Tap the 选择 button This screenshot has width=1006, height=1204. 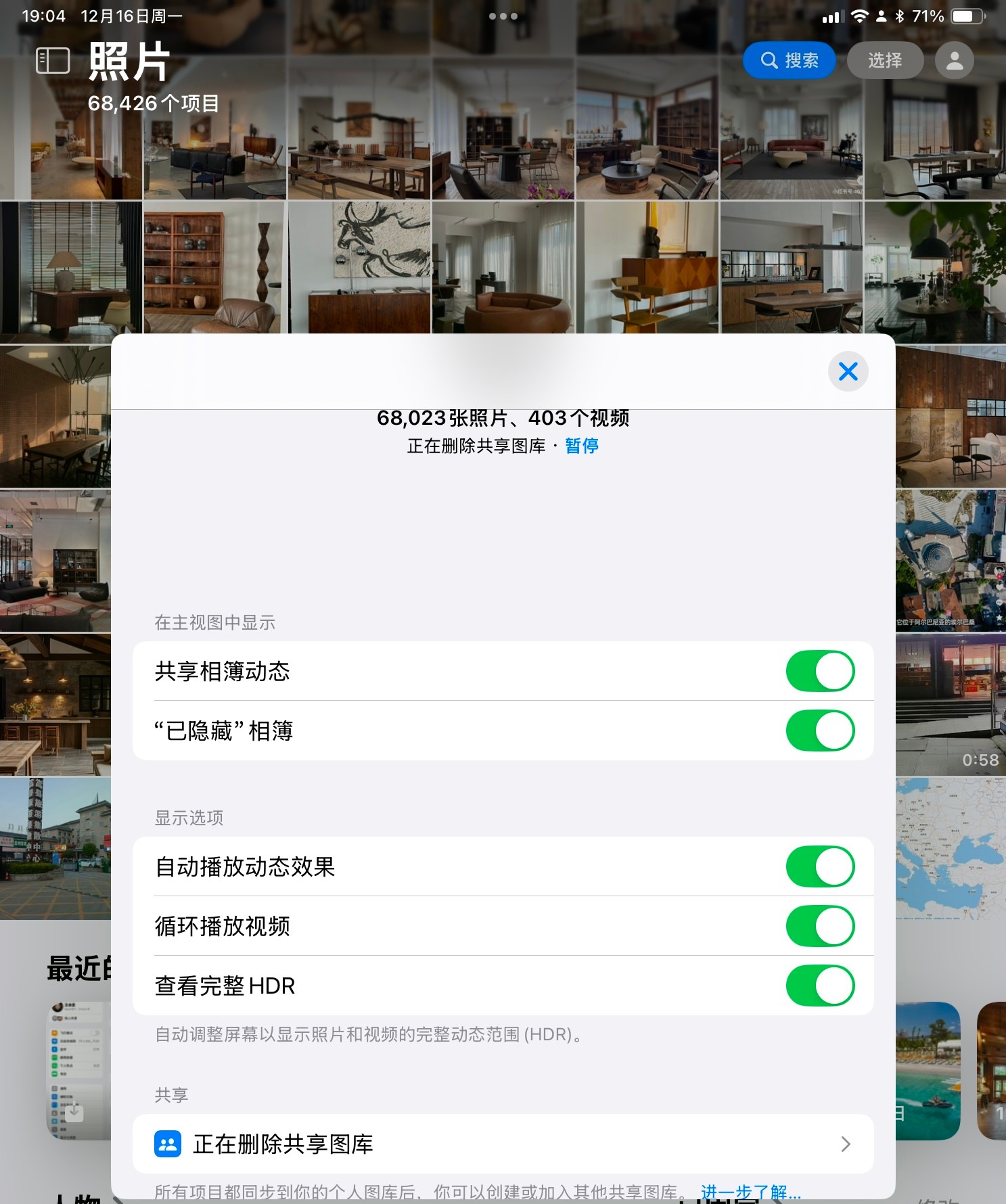[884, 61]
